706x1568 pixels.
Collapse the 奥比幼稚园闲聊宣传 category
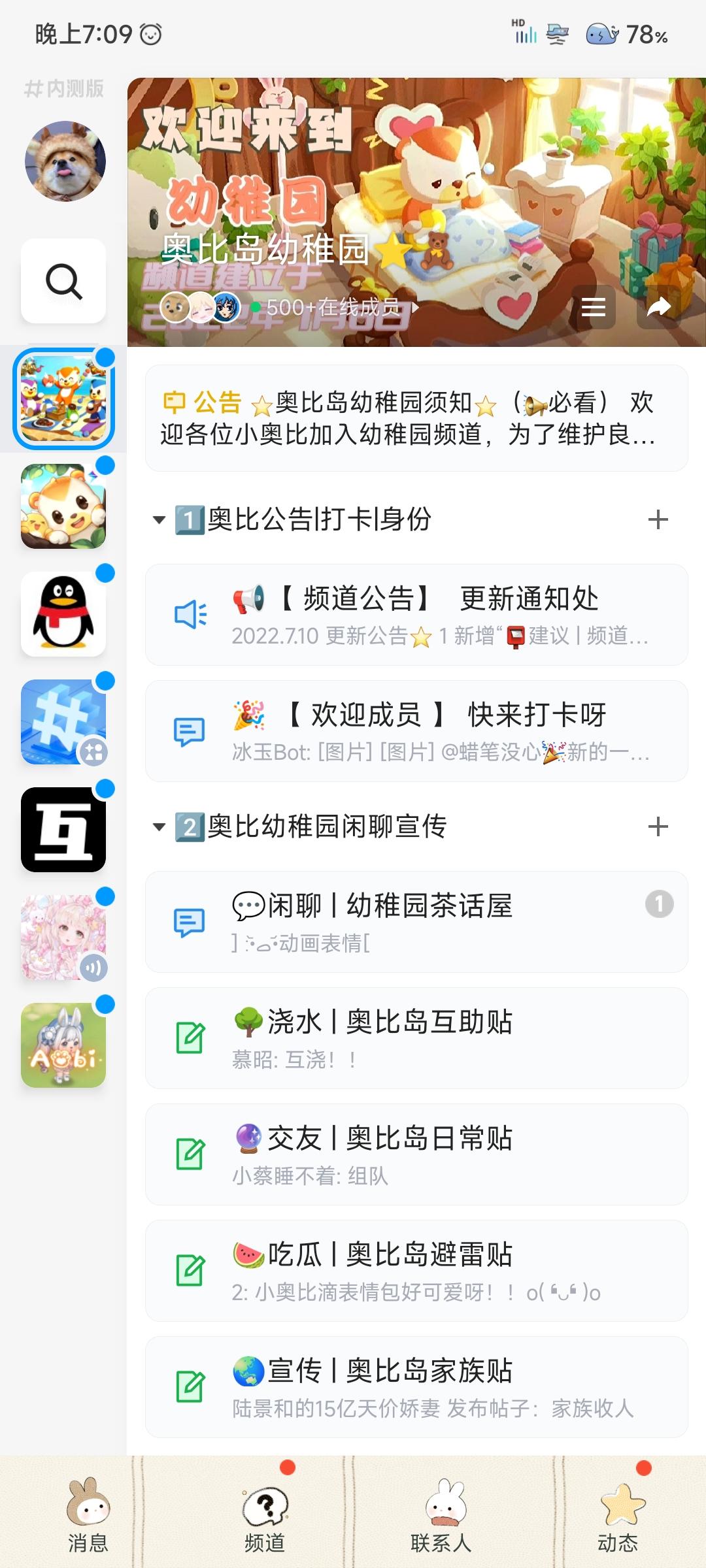pos(157,825)
